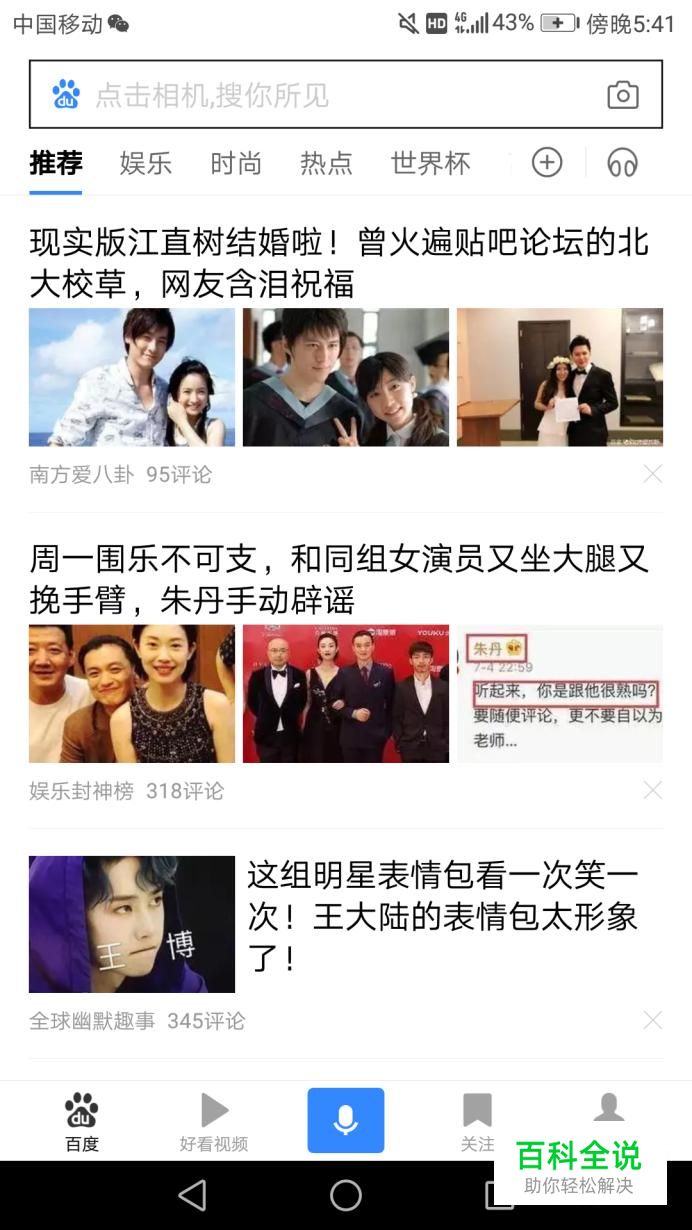Open camera search icon
The image size is (692, 1230).
coord(622,95)
